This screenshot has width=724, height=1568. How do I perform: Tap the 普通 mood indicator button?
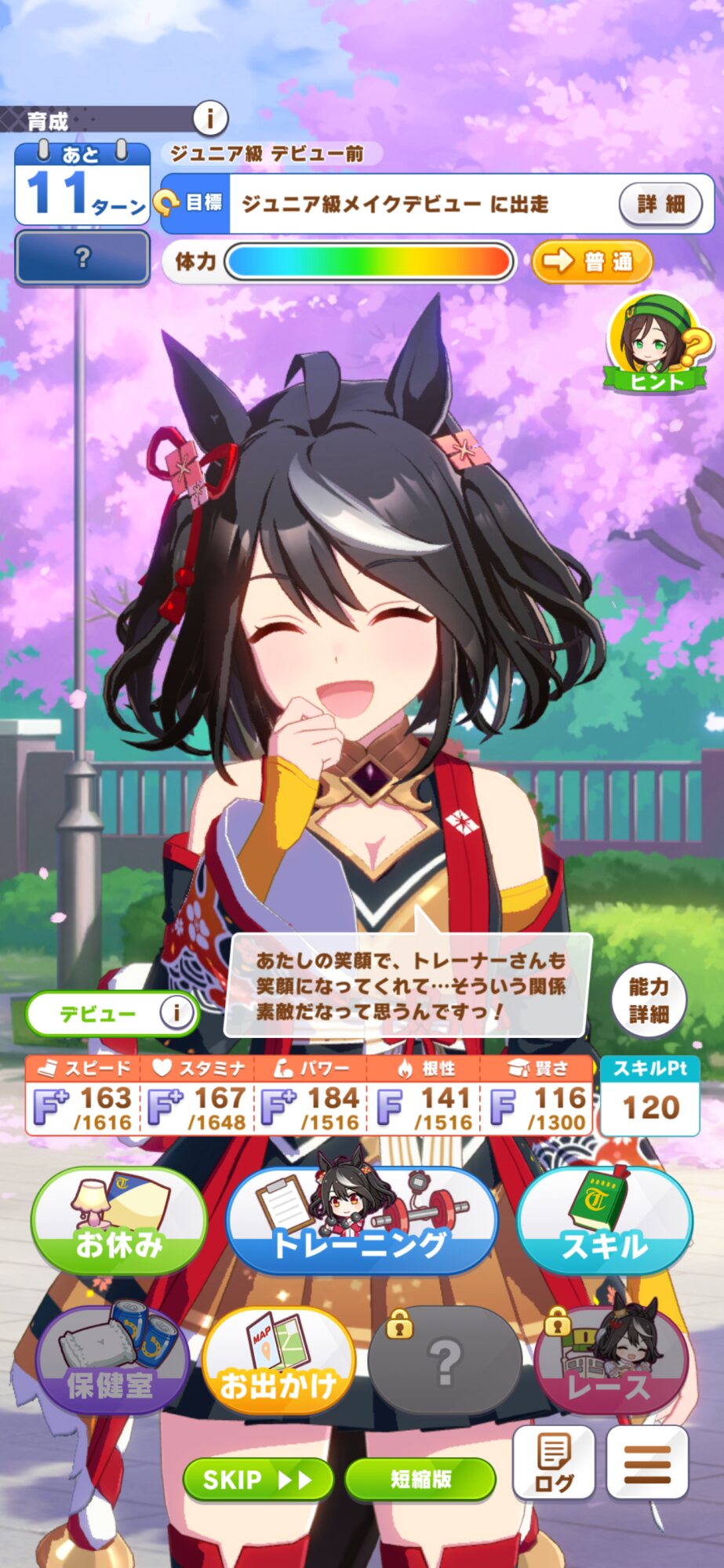tap(592, 261)
